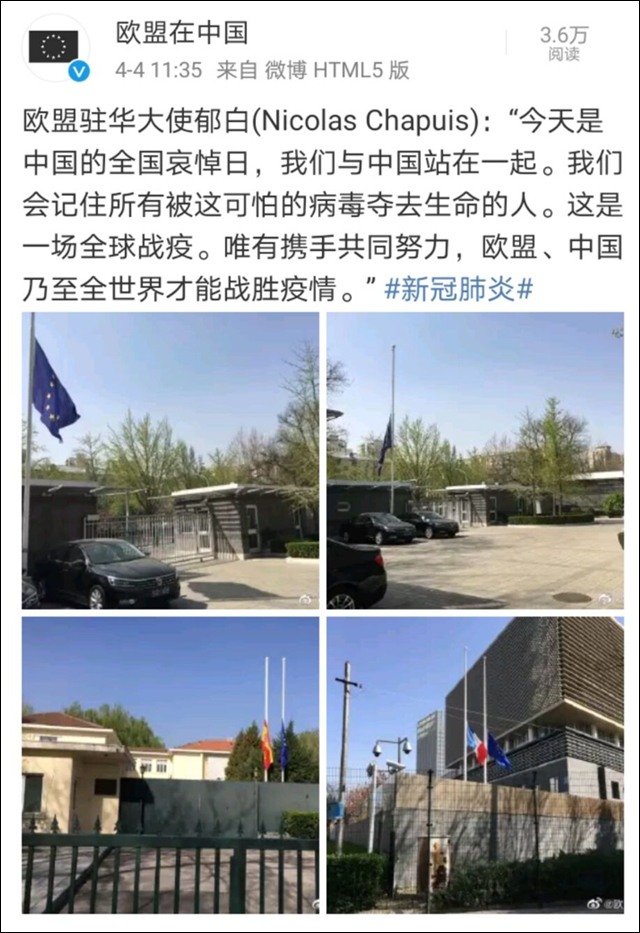Open the photo of the courtyard with two parked cars
Image resolution: width=640 pixels, height=933 pixels.
tap(475, 460)
